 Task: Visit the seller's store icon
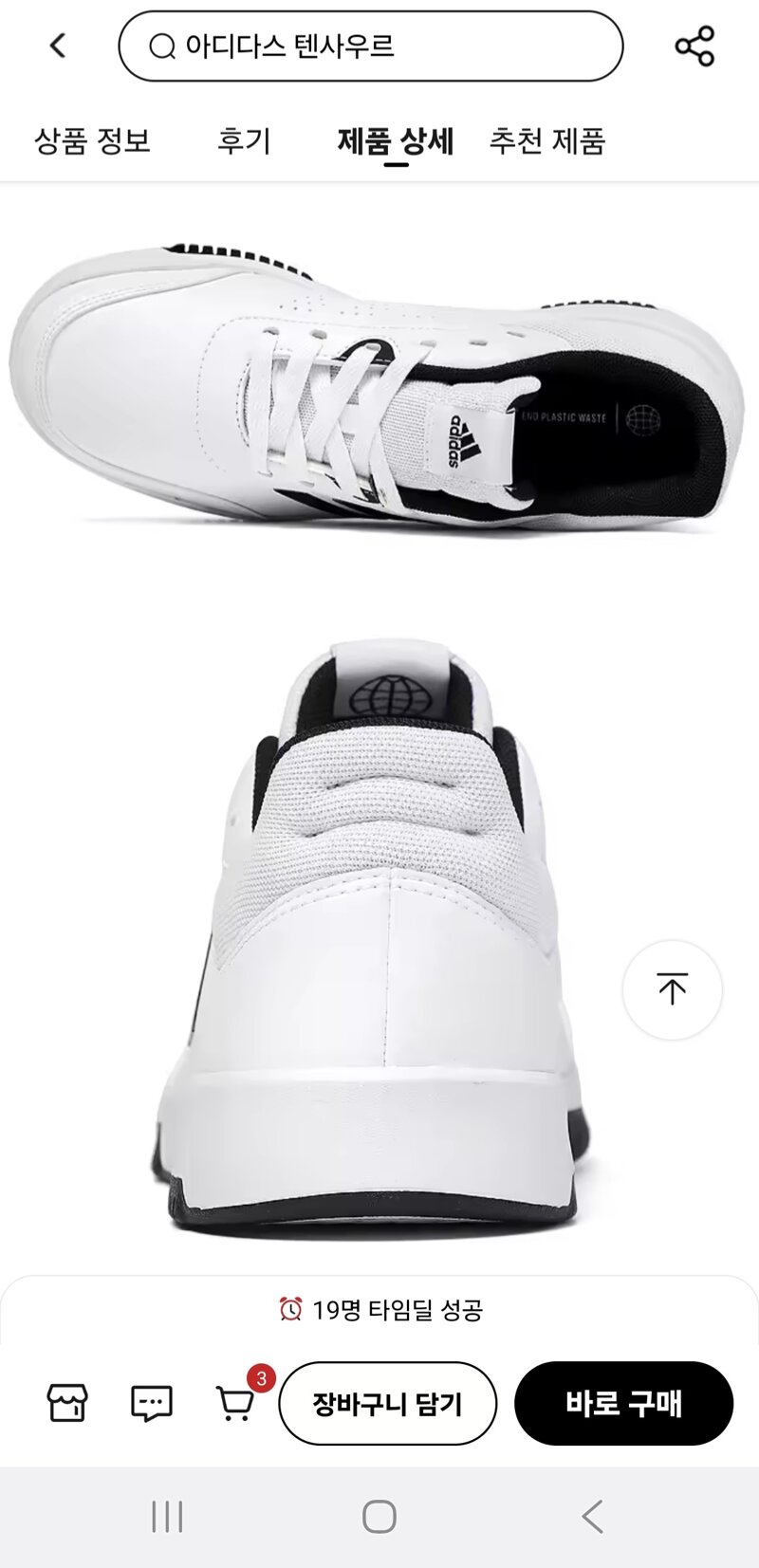click(67, 1402)
